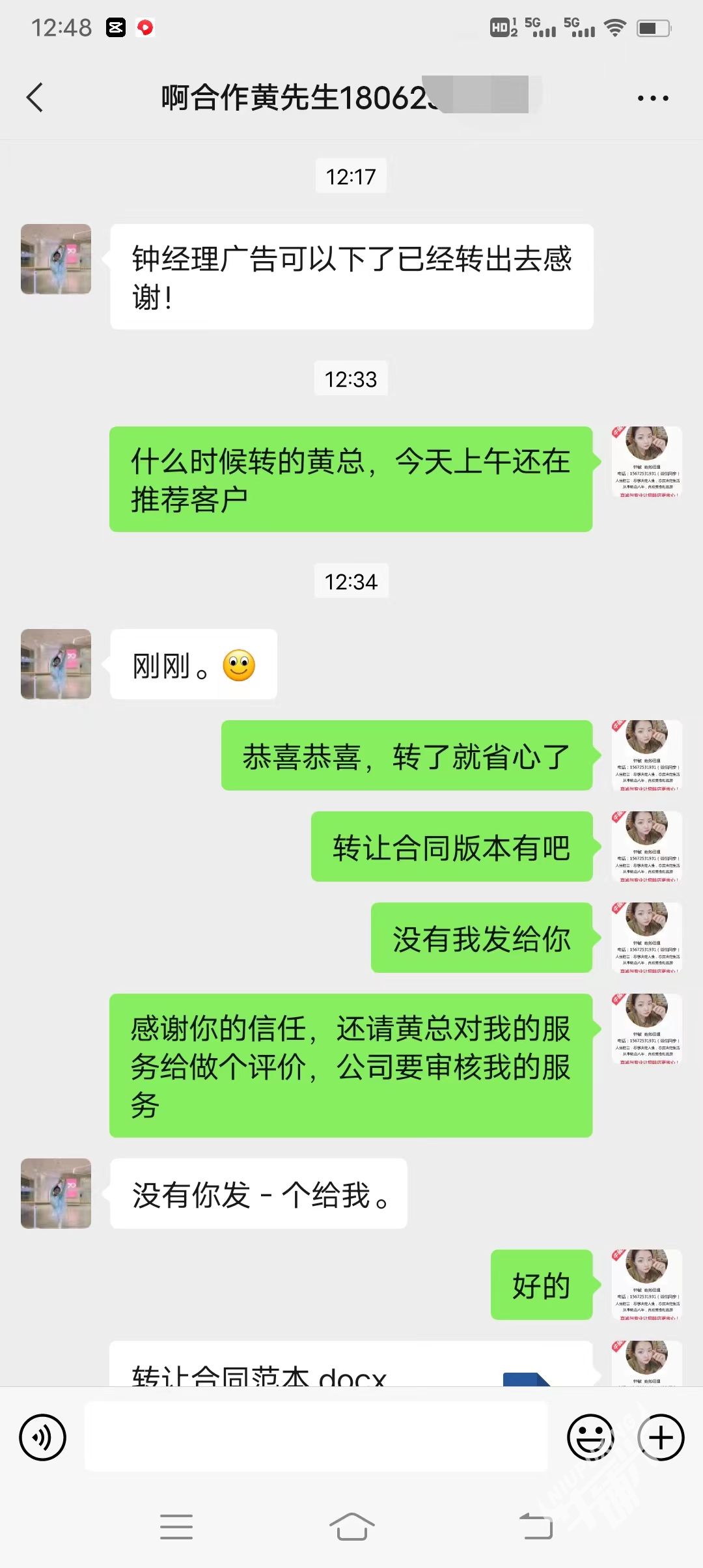Open the chat info overflow menu
This screenshot has width=703, height=1568.
click(x=653, y=98)
